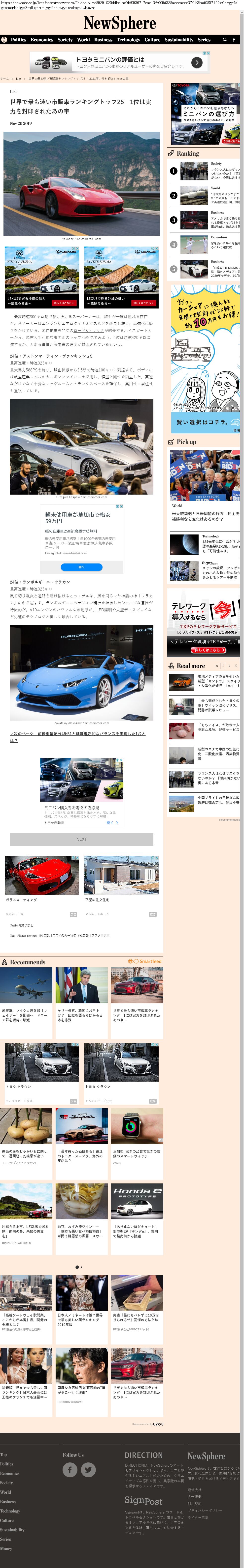Go to page 2 of Read more
The image size is (244, 1568).
tap(229, 665)
